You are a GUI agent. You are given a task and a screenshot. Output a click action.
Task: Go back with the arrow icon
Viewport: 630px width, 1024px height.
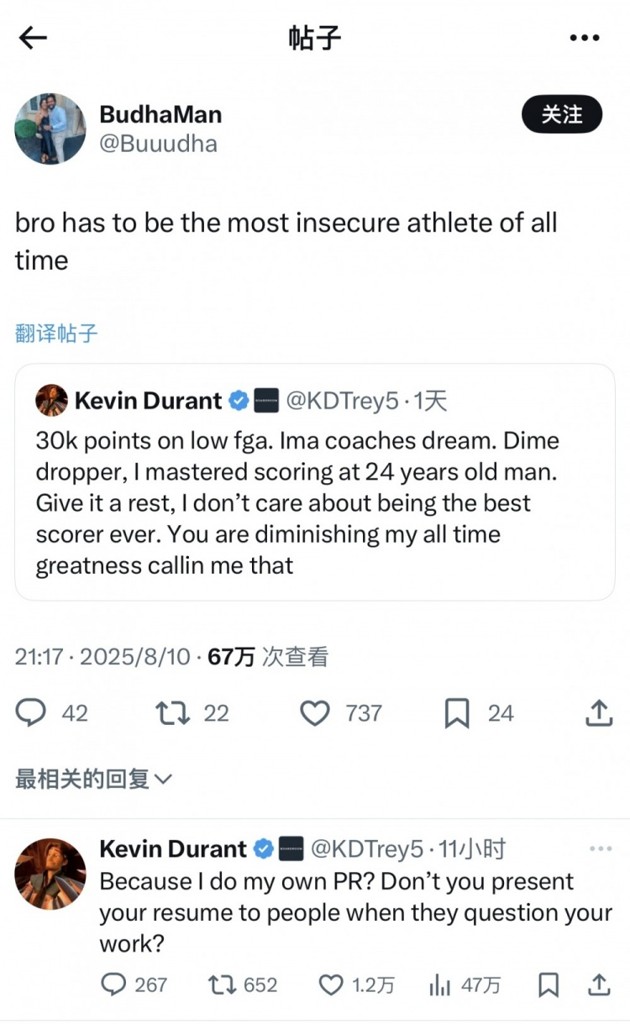[x=33, y=38]
